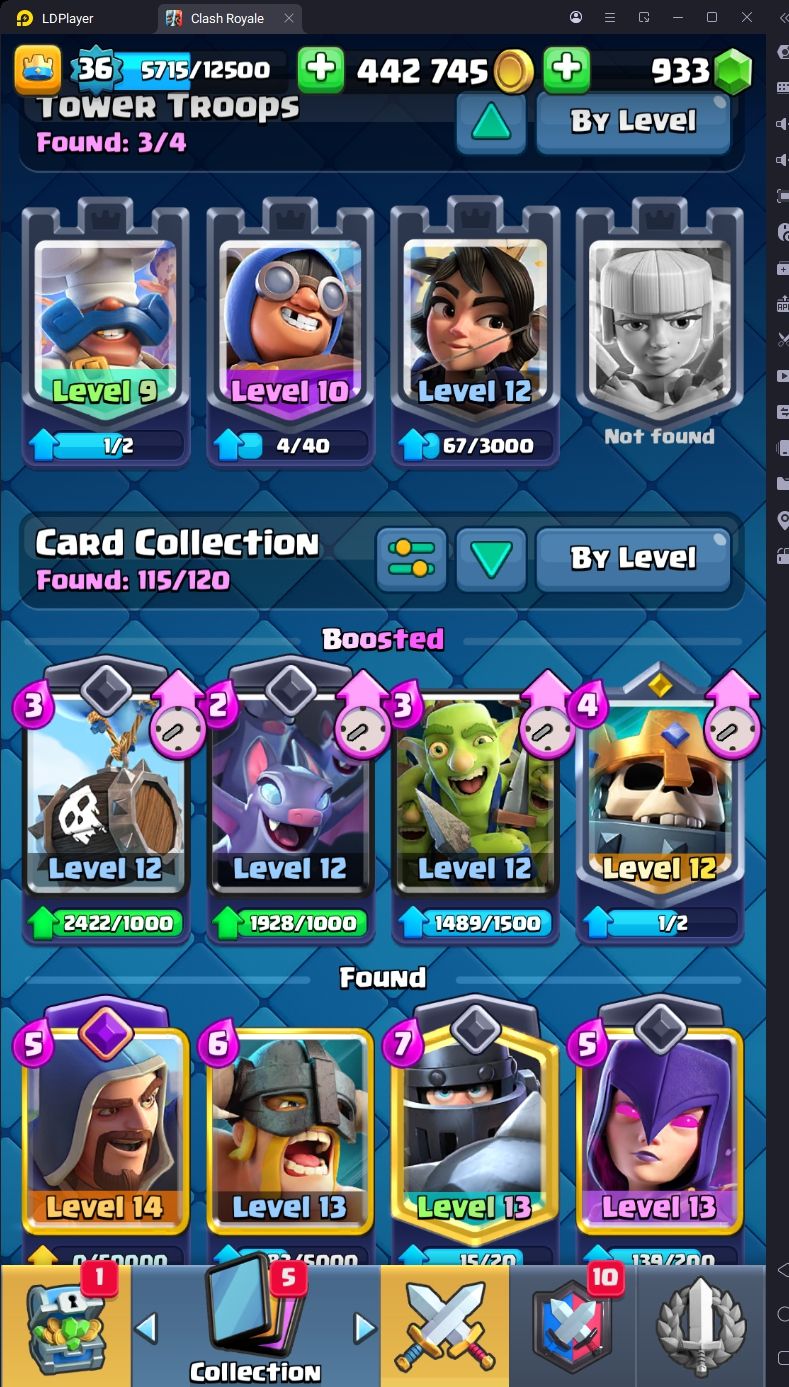This screenshot has height=1387, width=789.
Task: Toggle Card Collection sort direction arrow
Action: [x=491, y=559]
